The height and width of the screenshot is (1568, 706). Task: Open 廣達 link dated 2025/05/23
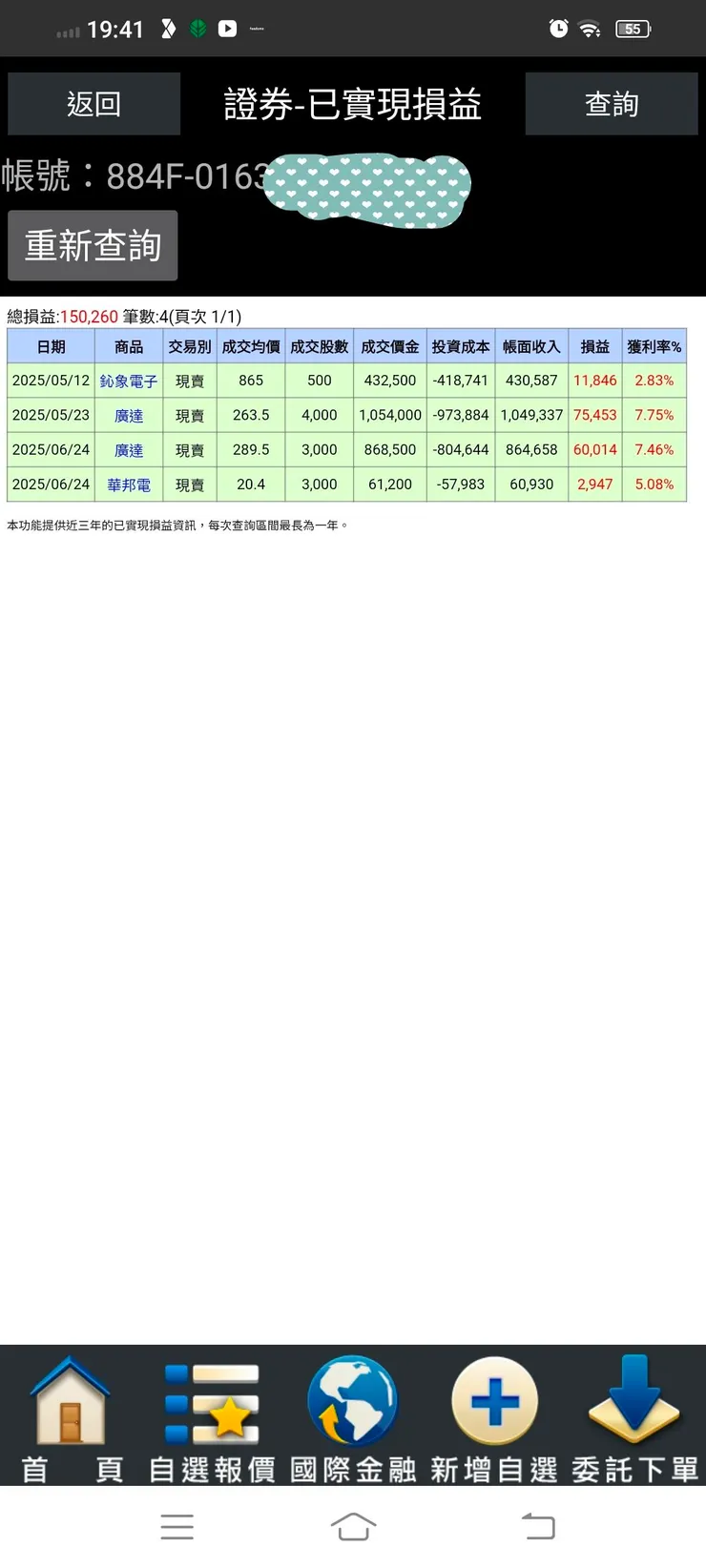[128, 416]
